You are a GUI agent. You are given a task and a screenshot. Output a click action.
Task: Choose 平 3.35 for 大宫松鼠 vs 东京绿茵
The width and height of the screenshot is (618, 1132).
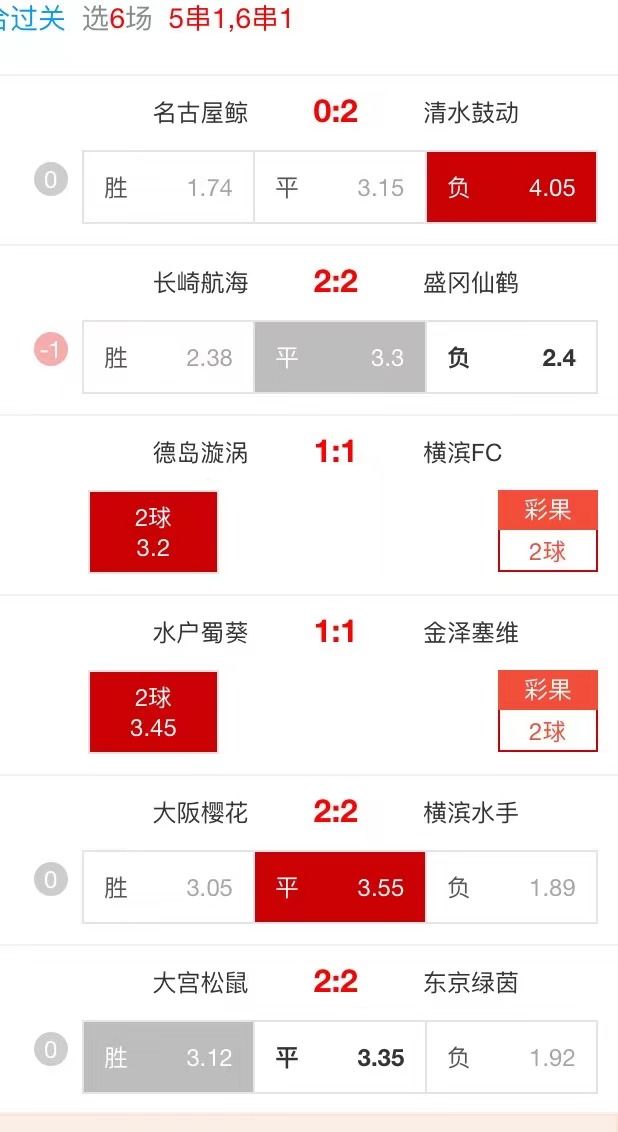340,1057
